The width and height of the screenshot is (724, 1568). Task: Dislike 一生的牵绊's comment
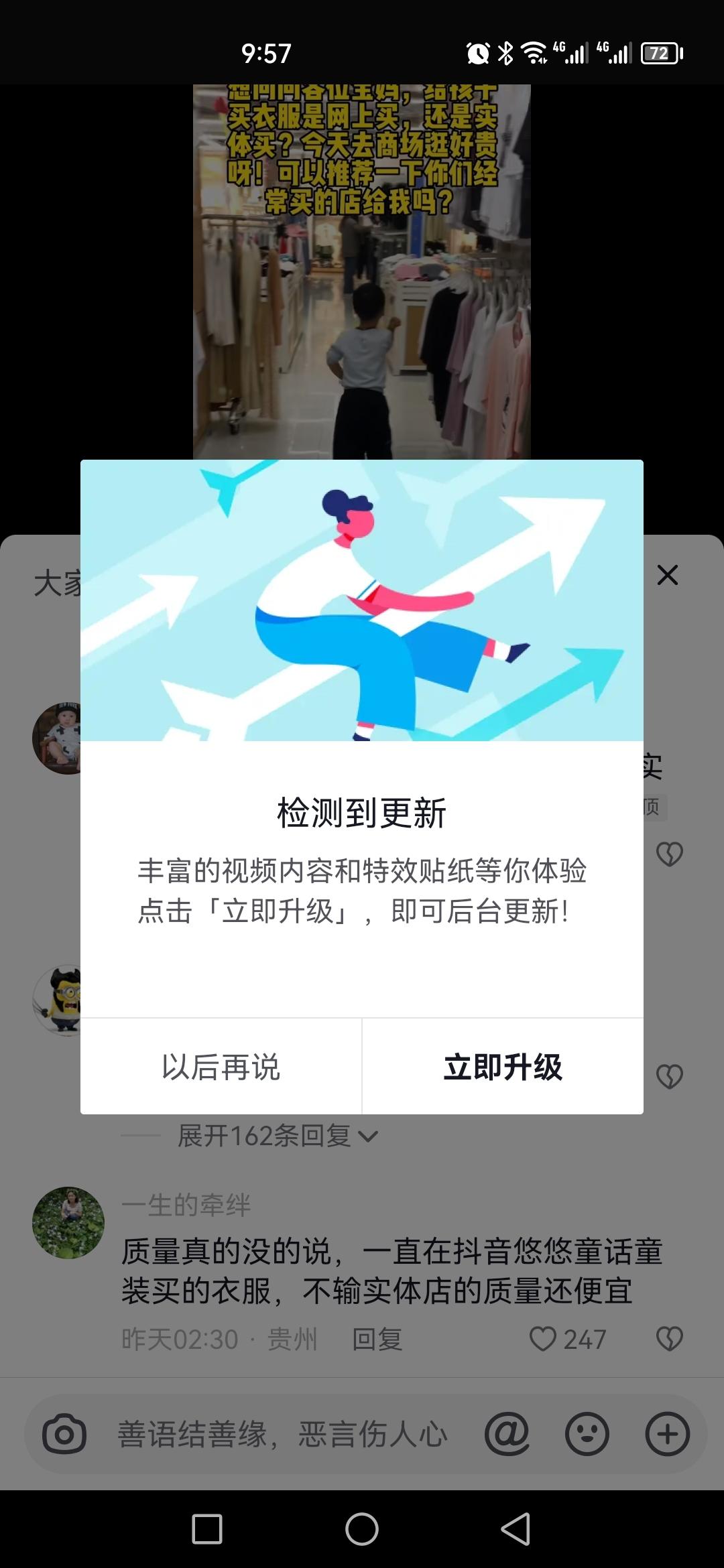pos(669,1339)
